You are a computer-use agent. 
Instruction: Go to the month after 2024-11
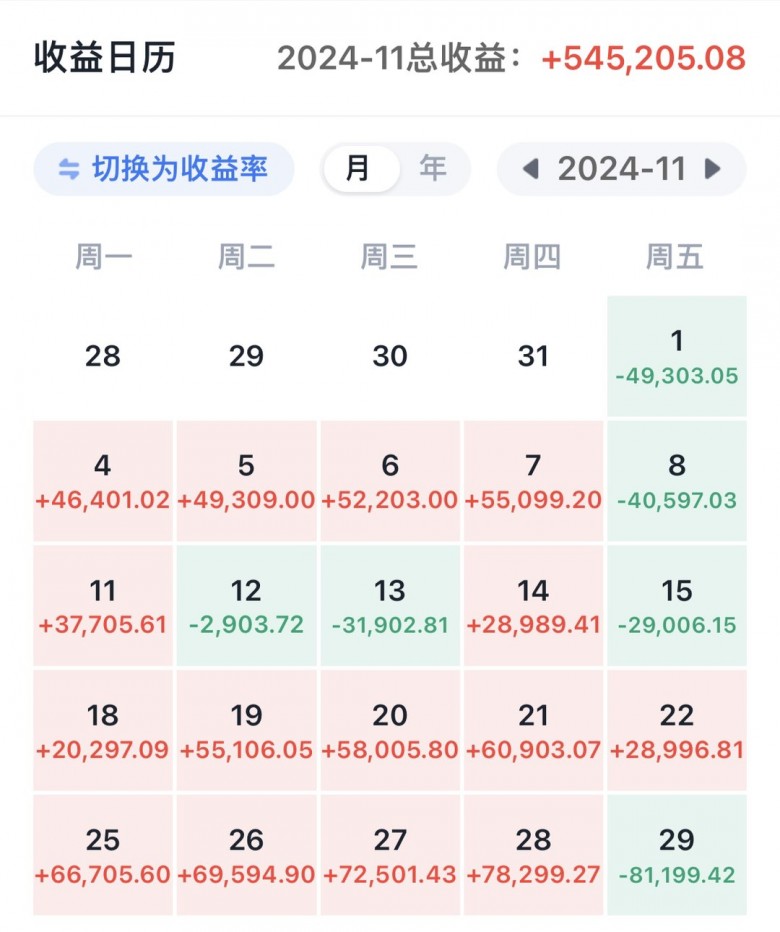point(713,169)
